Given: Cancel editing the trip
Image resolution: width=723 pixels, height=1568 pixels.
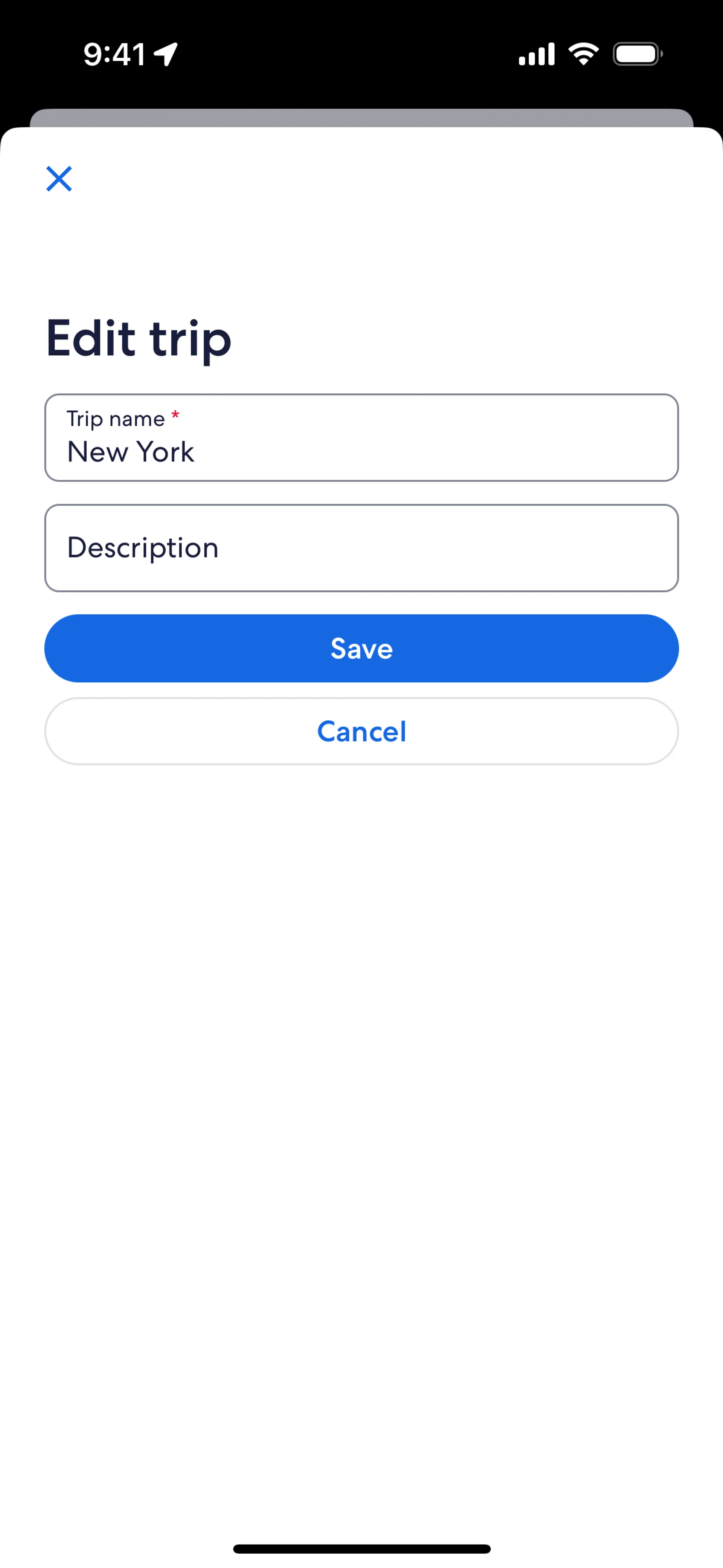Looking at the screenshot, I should 361,731.
